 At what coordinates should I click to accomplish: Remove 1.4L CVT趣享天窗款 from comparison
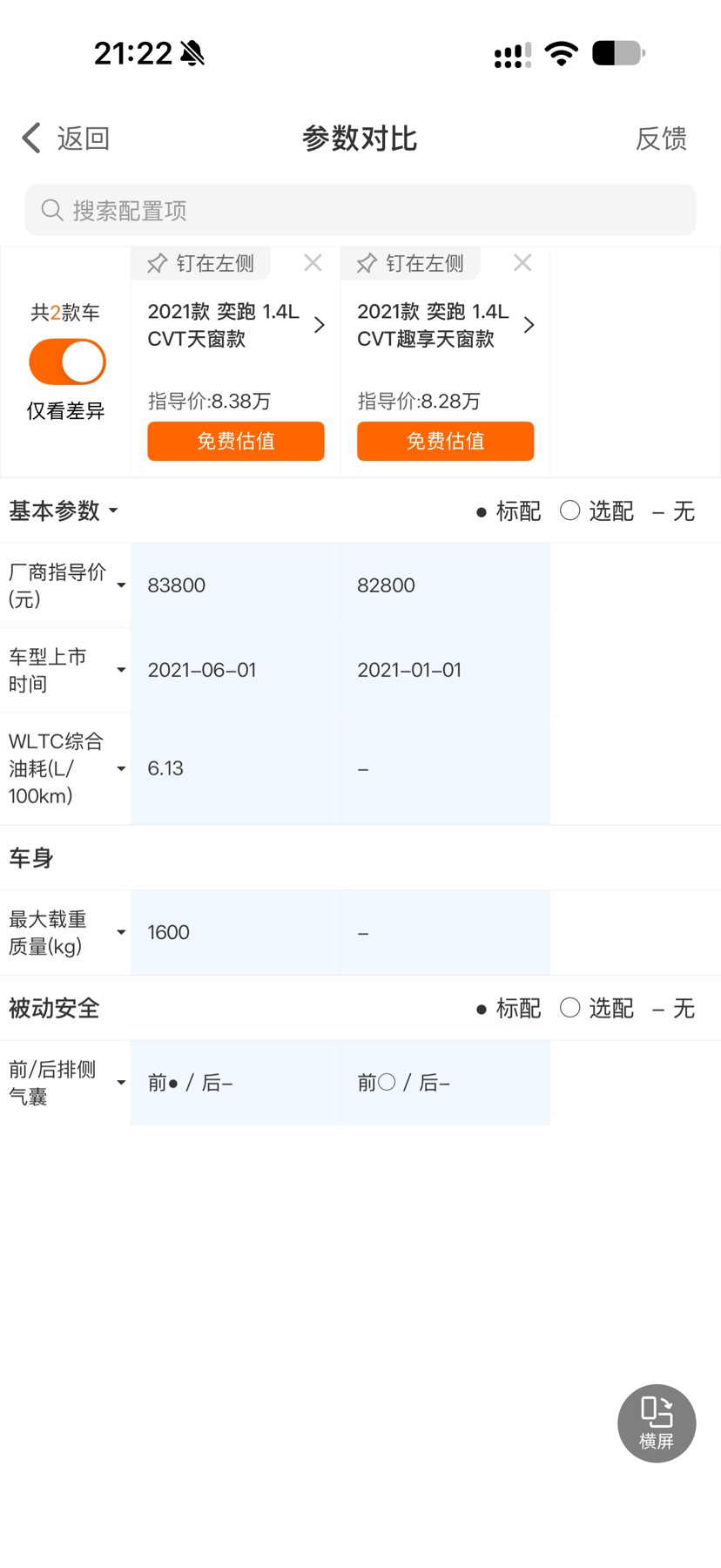tap(522, 262)
